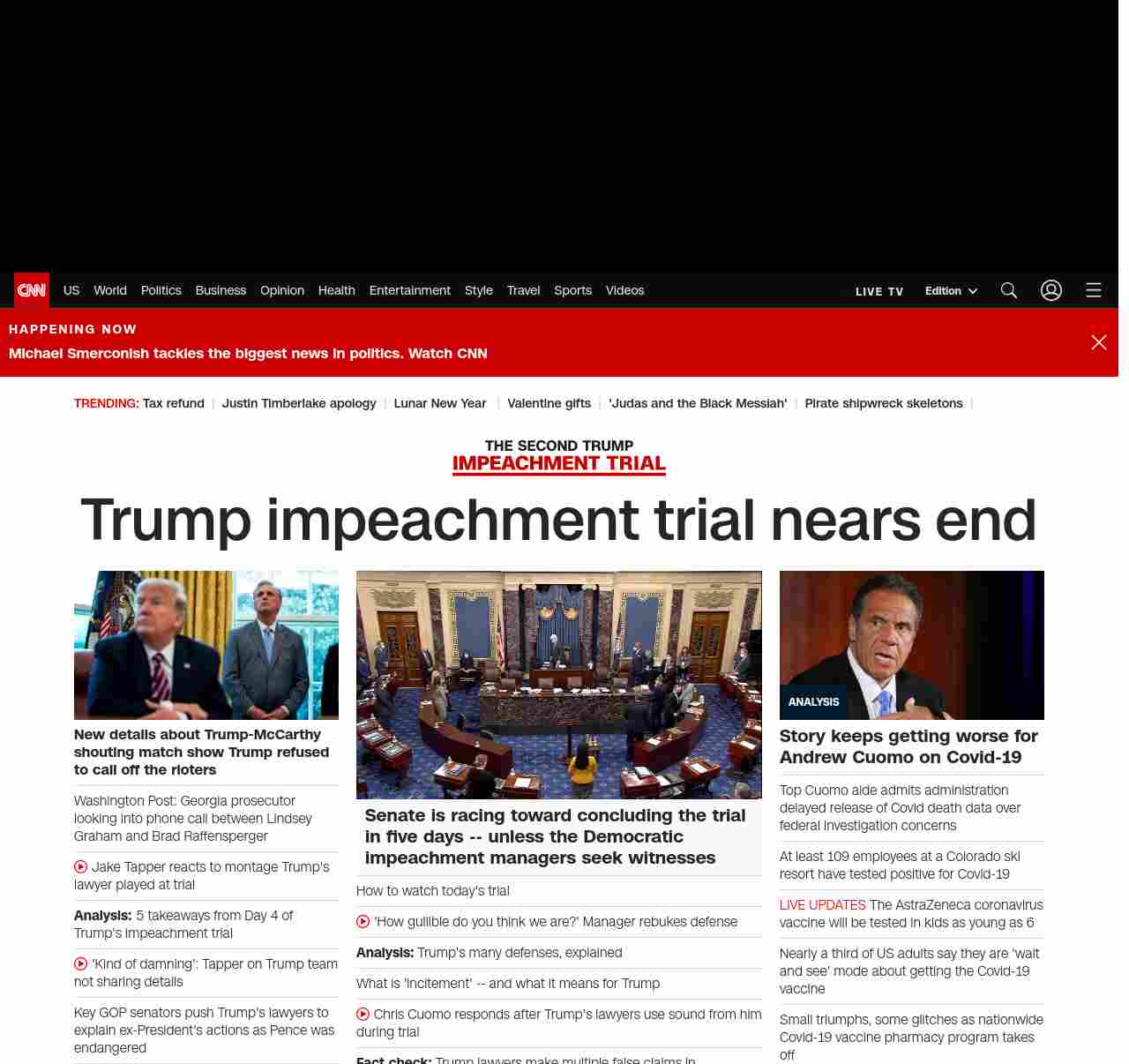Switch to the World section
Screen dimensions: 1129x1064
click(x=110, y=290)
